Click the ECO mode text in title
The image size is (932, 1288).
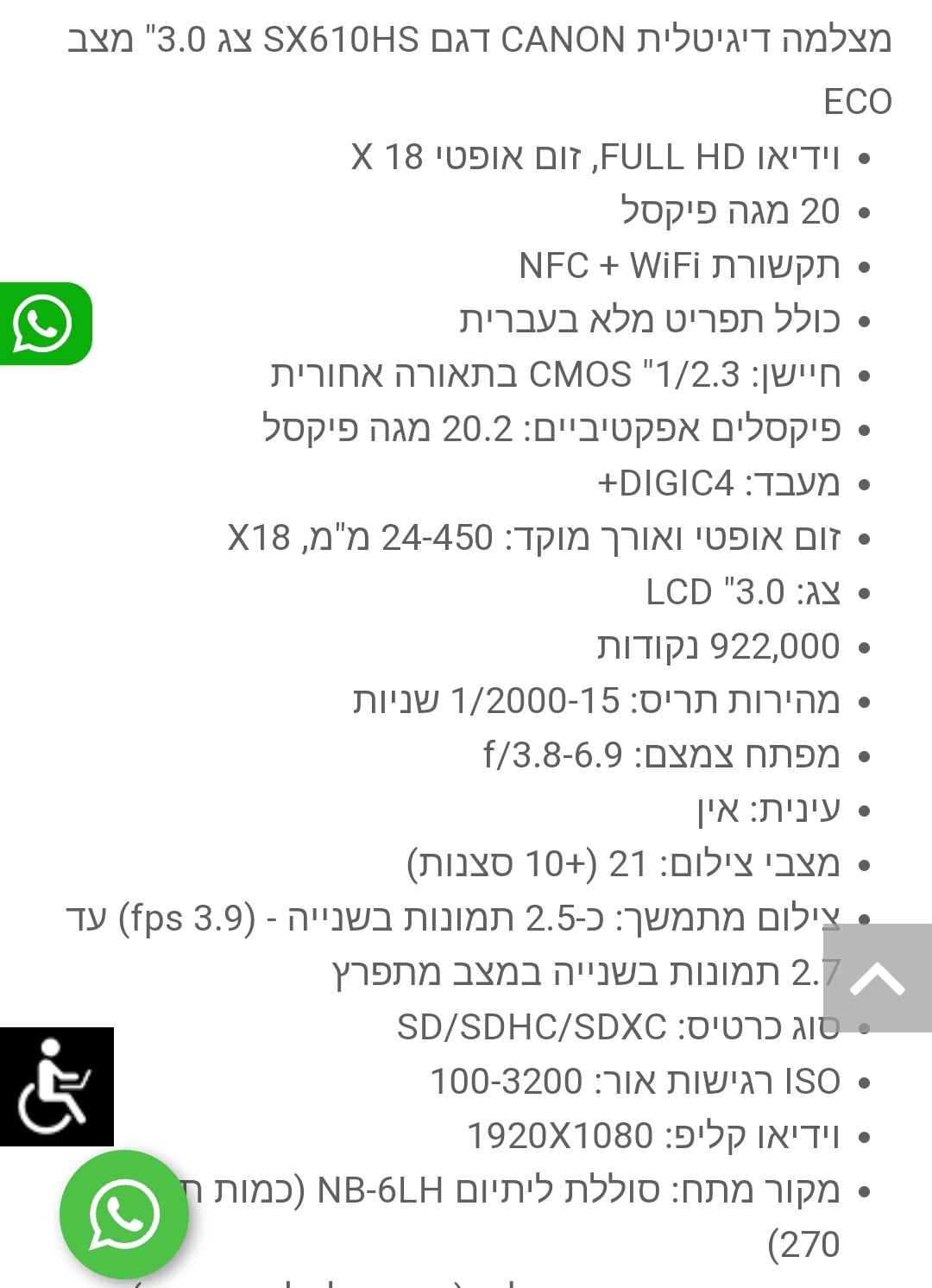click(859, 99)
